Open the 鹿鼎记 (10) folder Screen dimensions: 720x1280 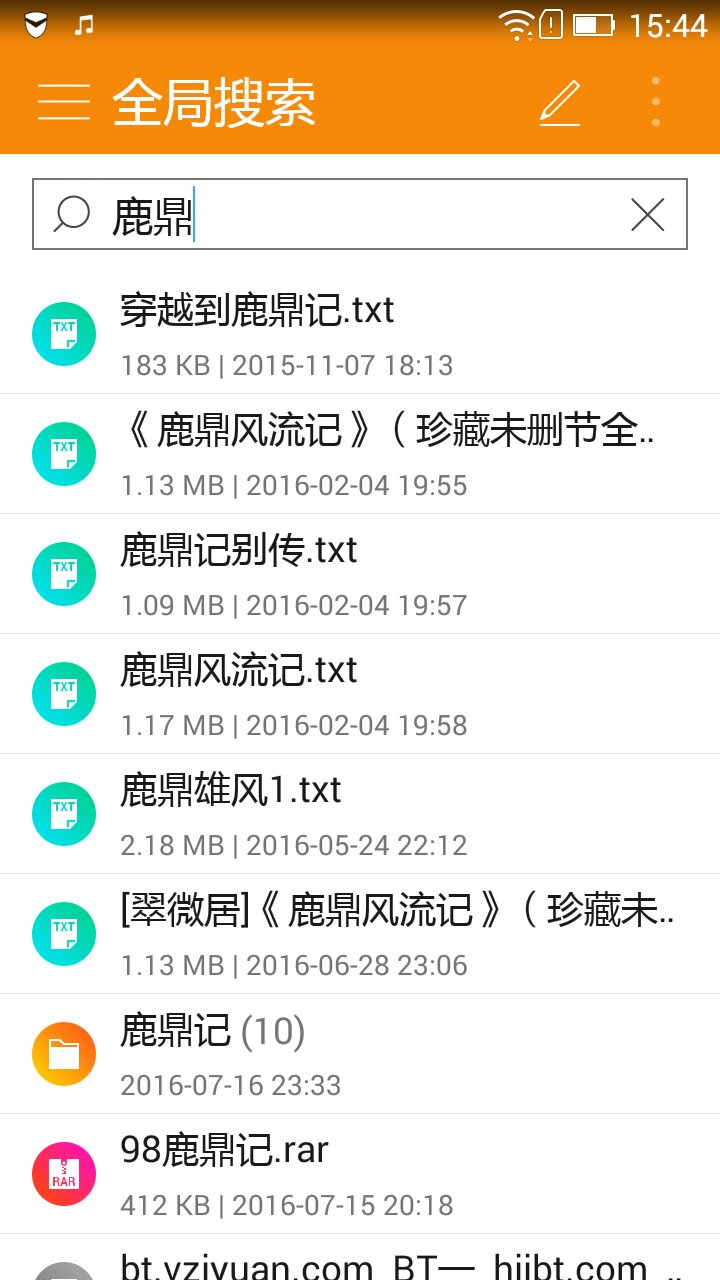click(360, 1054)
